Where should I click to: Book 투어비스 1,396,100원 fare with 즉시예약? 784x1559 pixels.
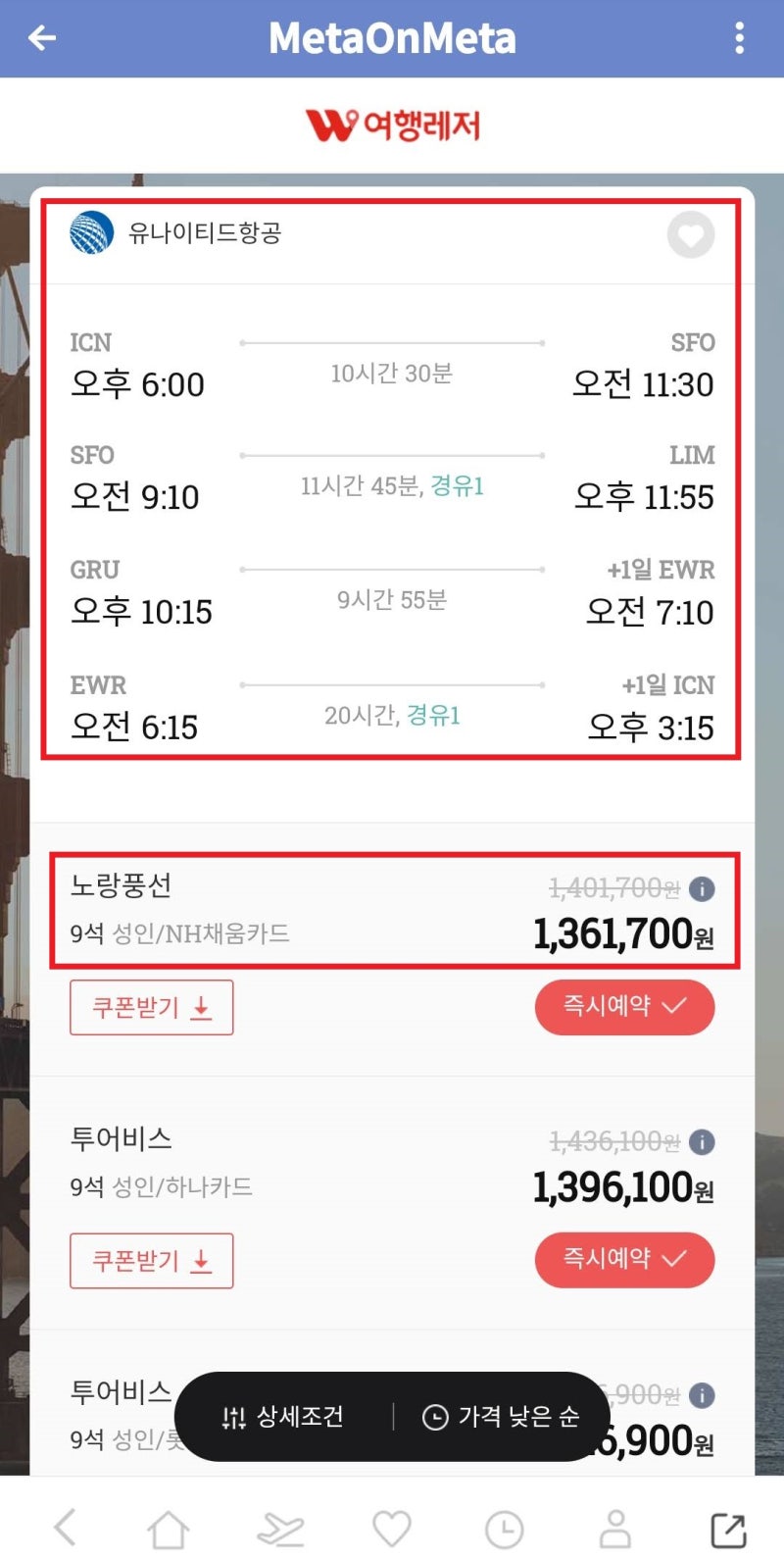coord(624,1260)
